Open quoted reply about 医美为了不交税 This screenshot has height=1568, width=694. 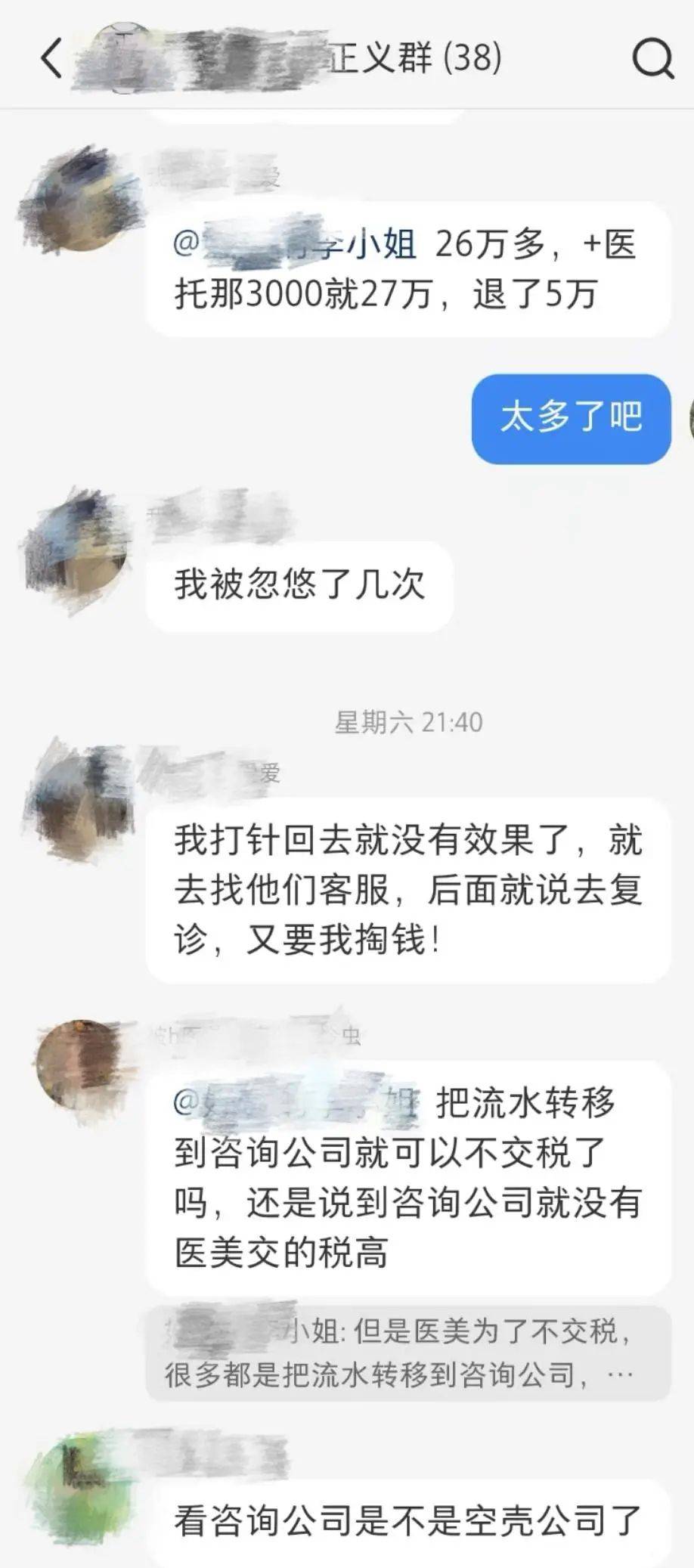click(408, 1353)
